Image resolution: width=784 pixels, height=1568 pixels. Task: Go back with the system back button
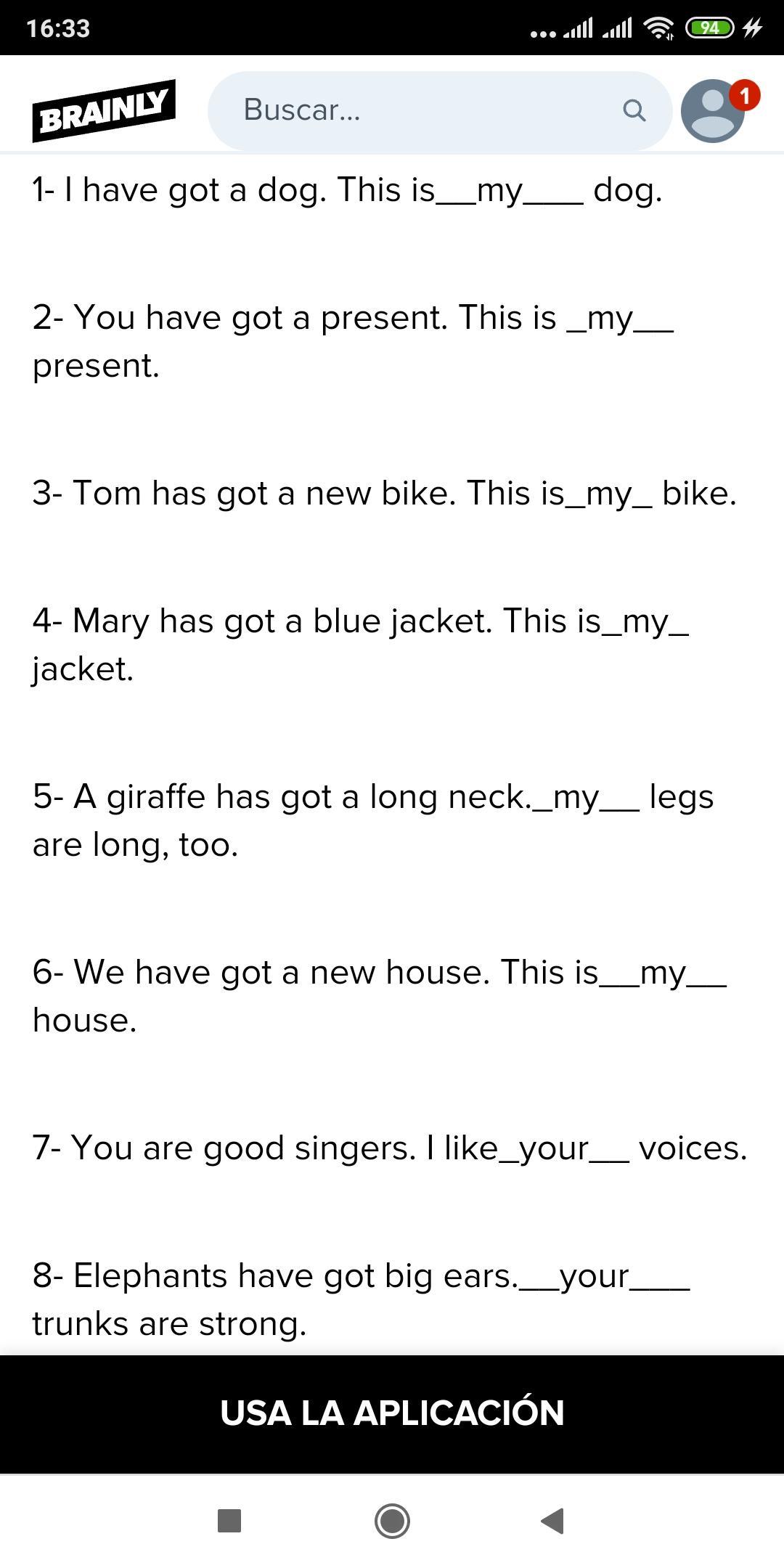tap(553, 1521)
